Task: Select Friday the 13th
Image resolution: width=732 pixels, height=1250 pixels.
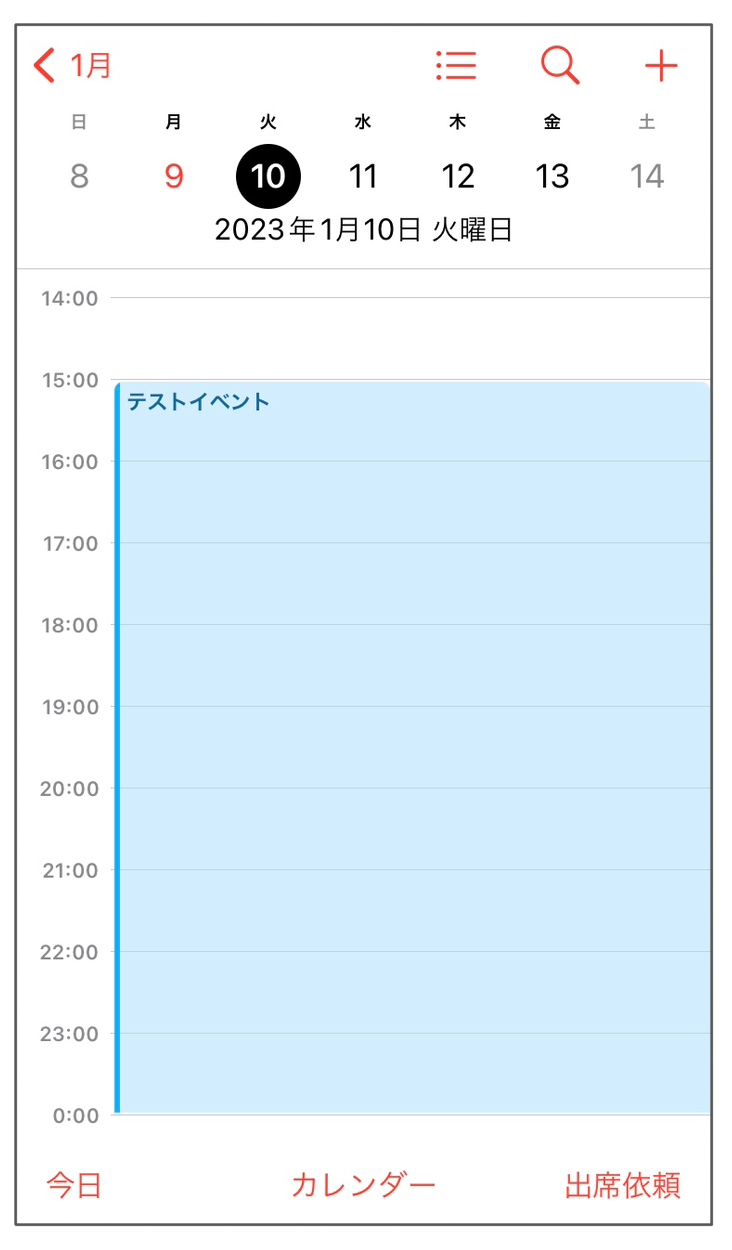Action: point(552,175)
